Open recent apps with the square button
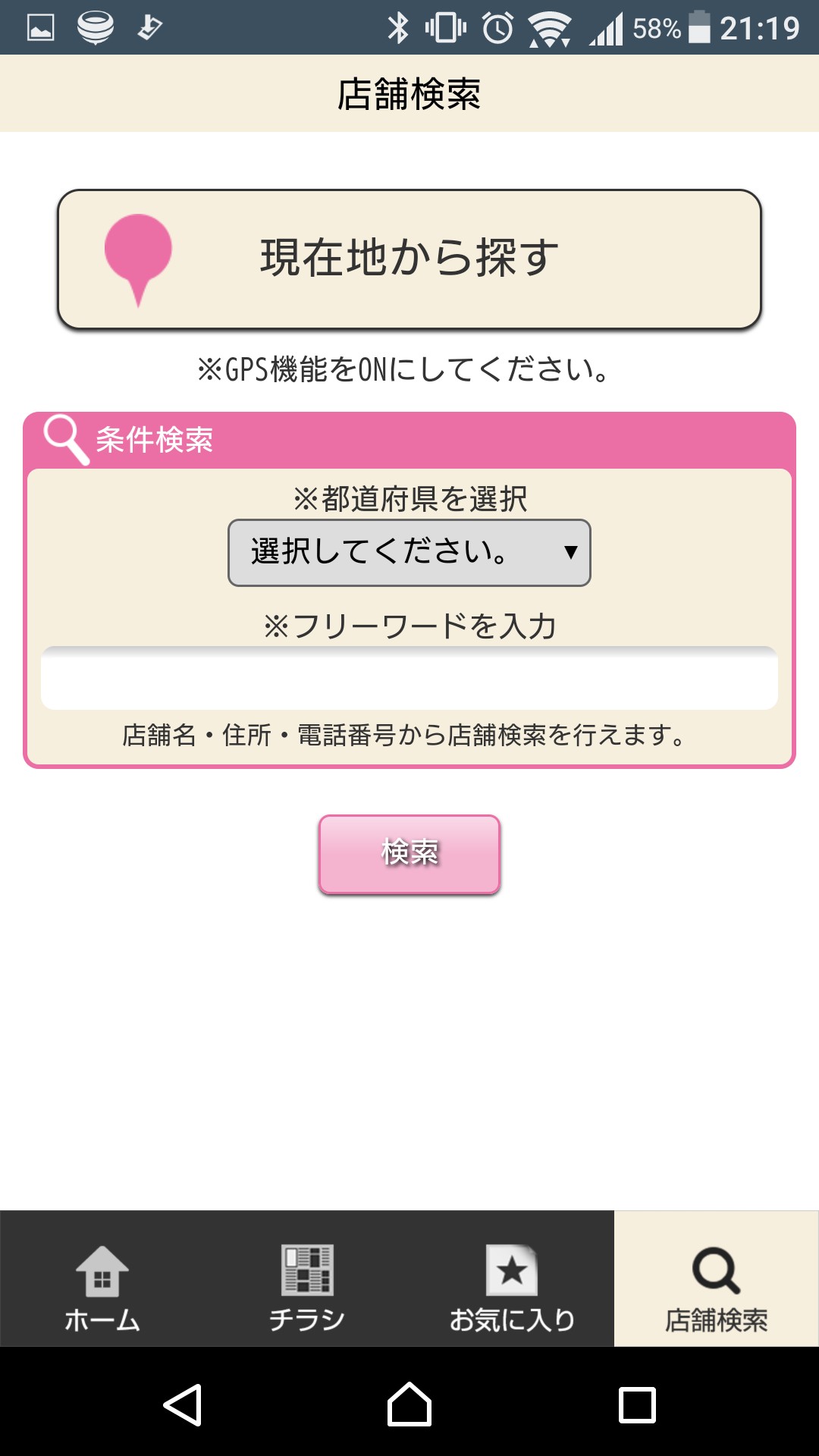The height and width of the screenshot is (1456, 819). pos(637,1404)
